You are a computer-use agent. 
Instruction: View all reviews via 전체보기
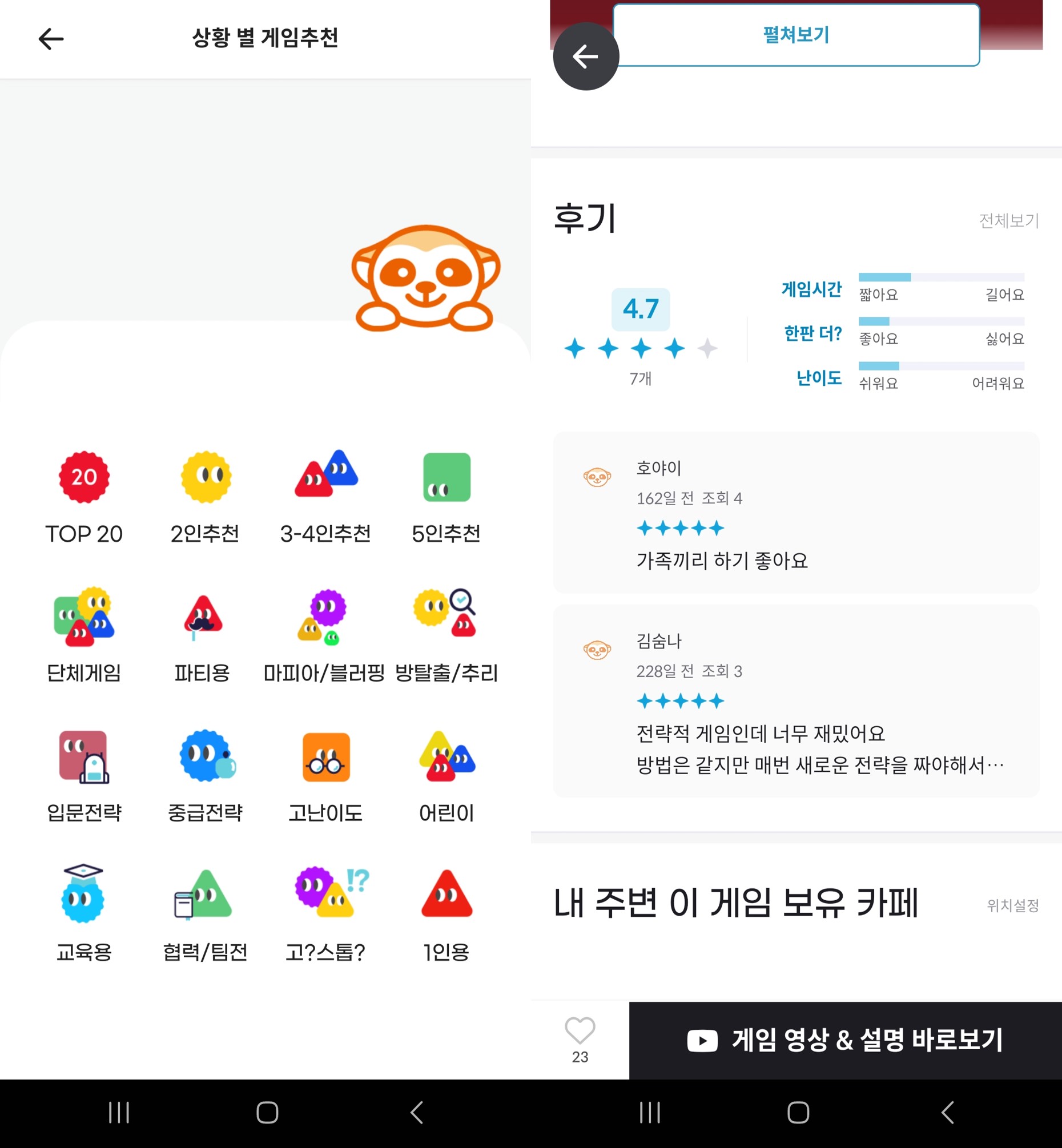1008,220
